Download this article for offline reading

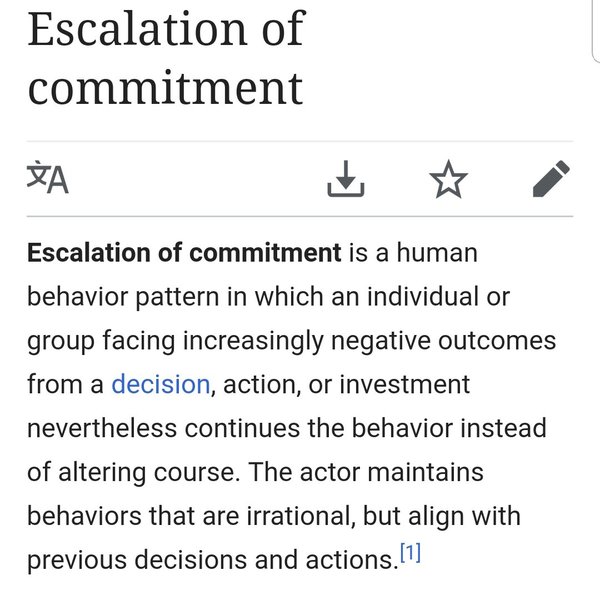click(346, 181)
